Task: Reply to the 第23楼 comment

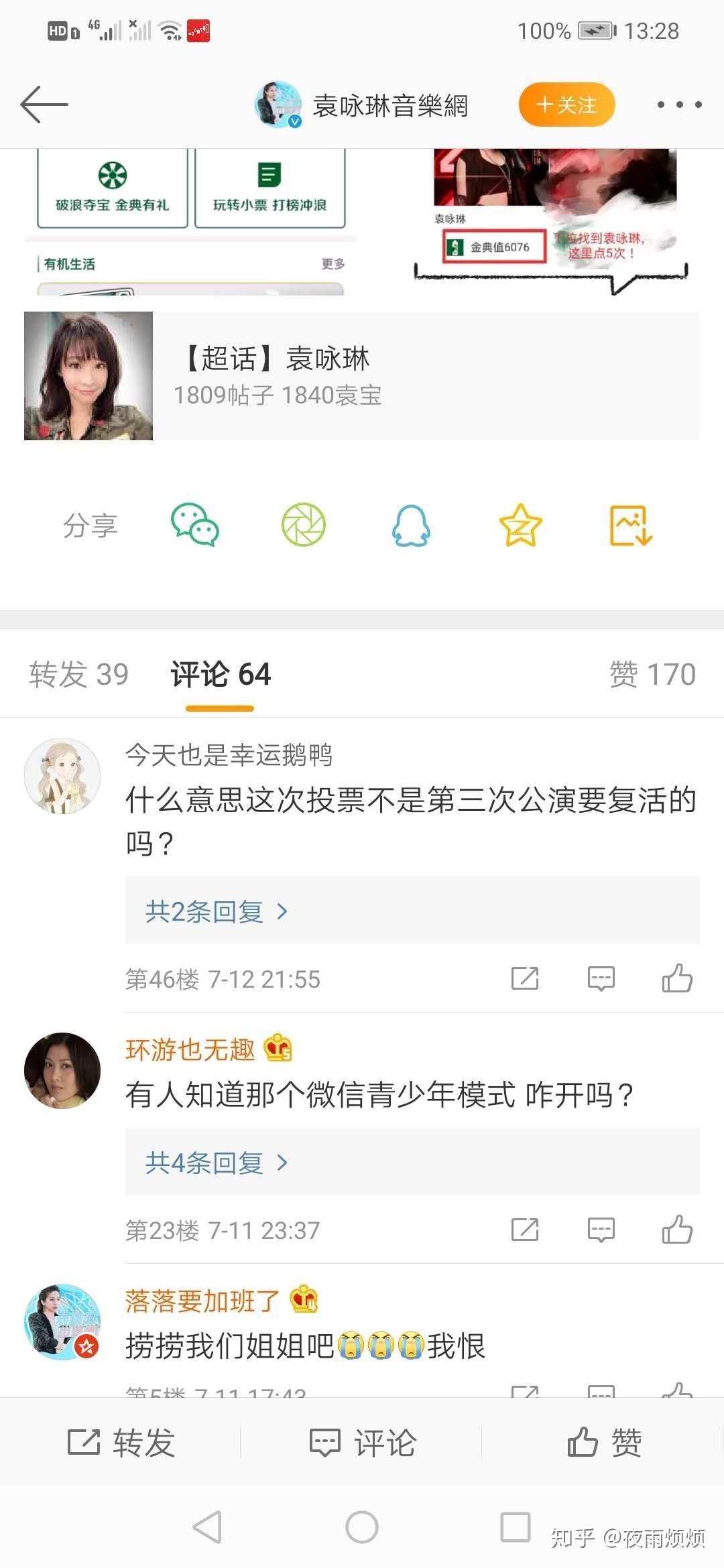Action: click(601, 1230)
